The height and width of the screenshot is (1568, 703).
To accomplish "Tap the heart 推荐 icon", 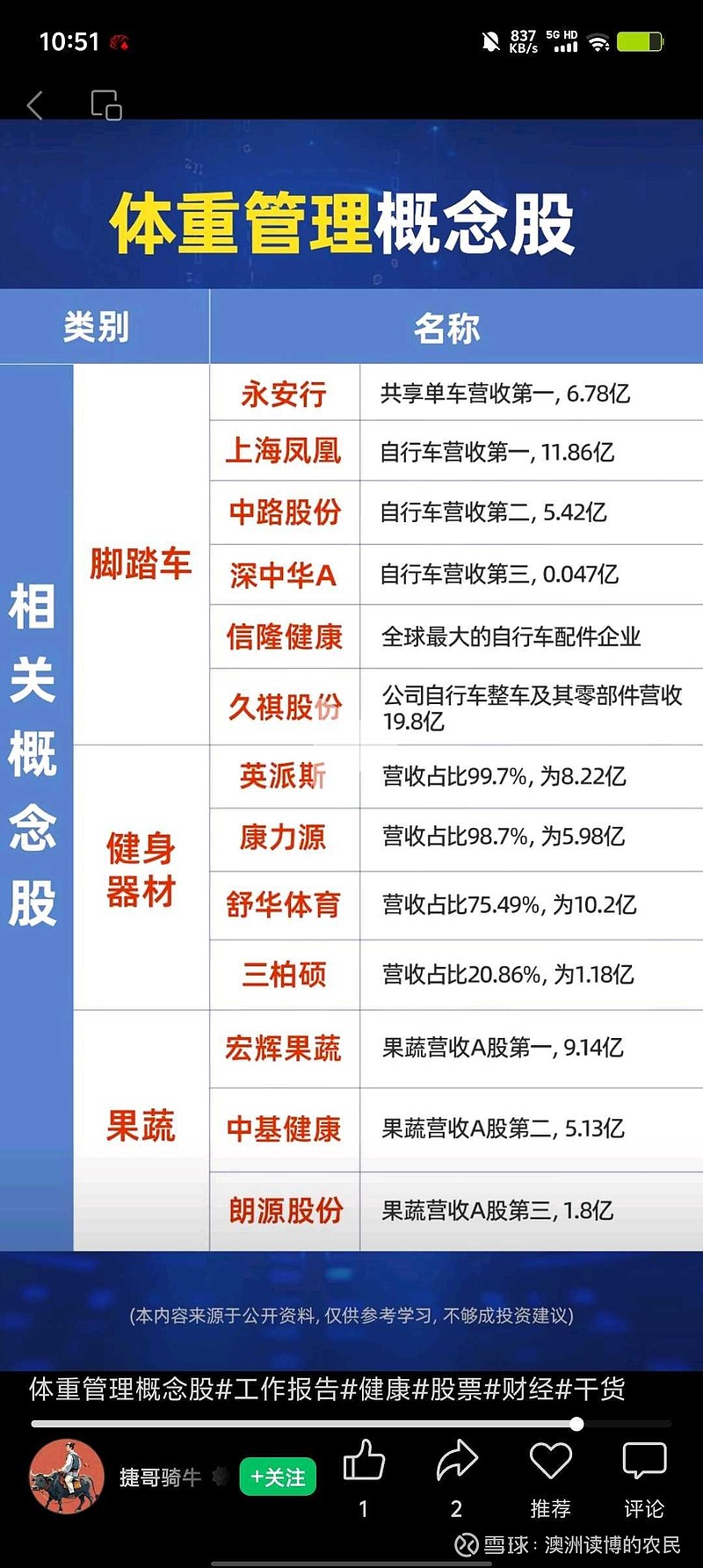I will [551, 1461].
